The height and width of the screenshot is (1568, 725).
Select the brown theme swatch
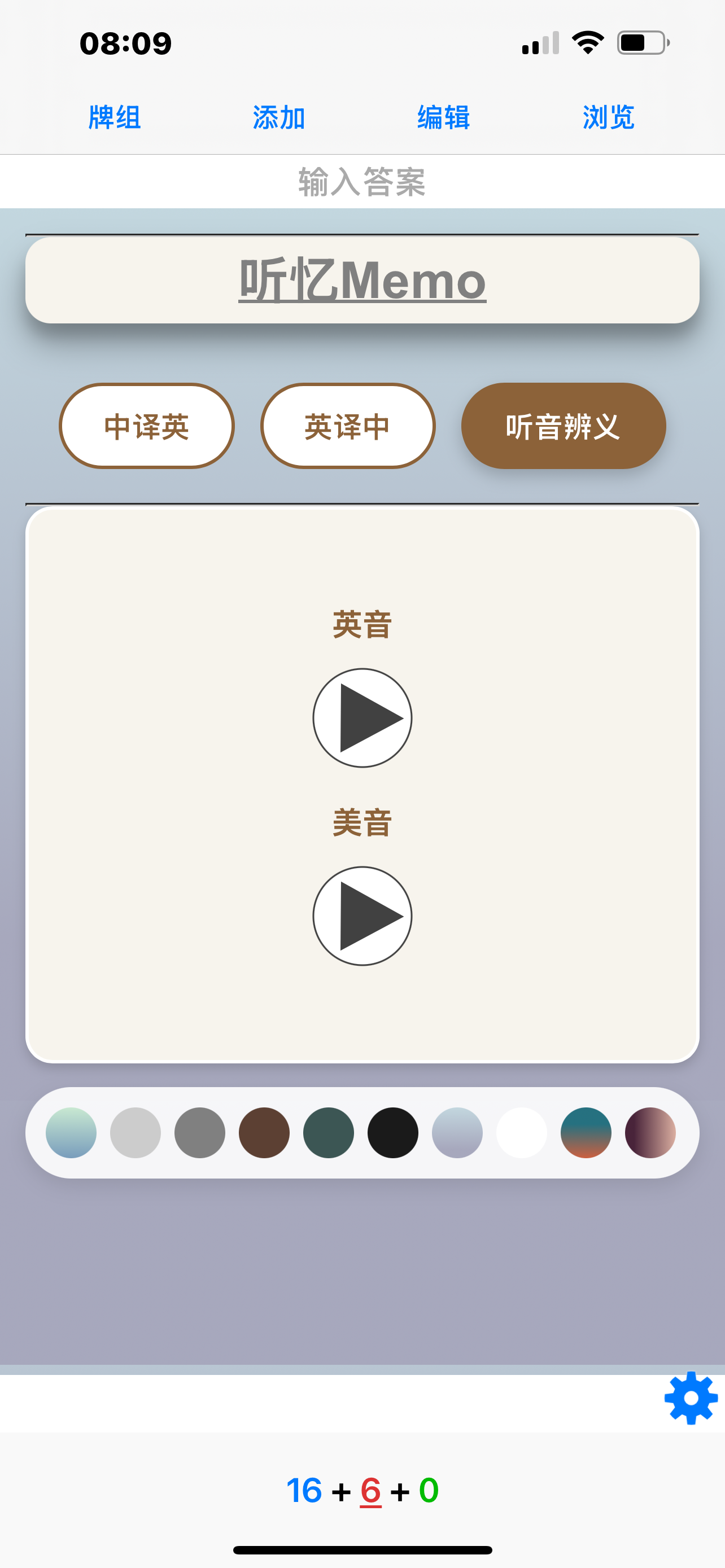pos(264,1133)
